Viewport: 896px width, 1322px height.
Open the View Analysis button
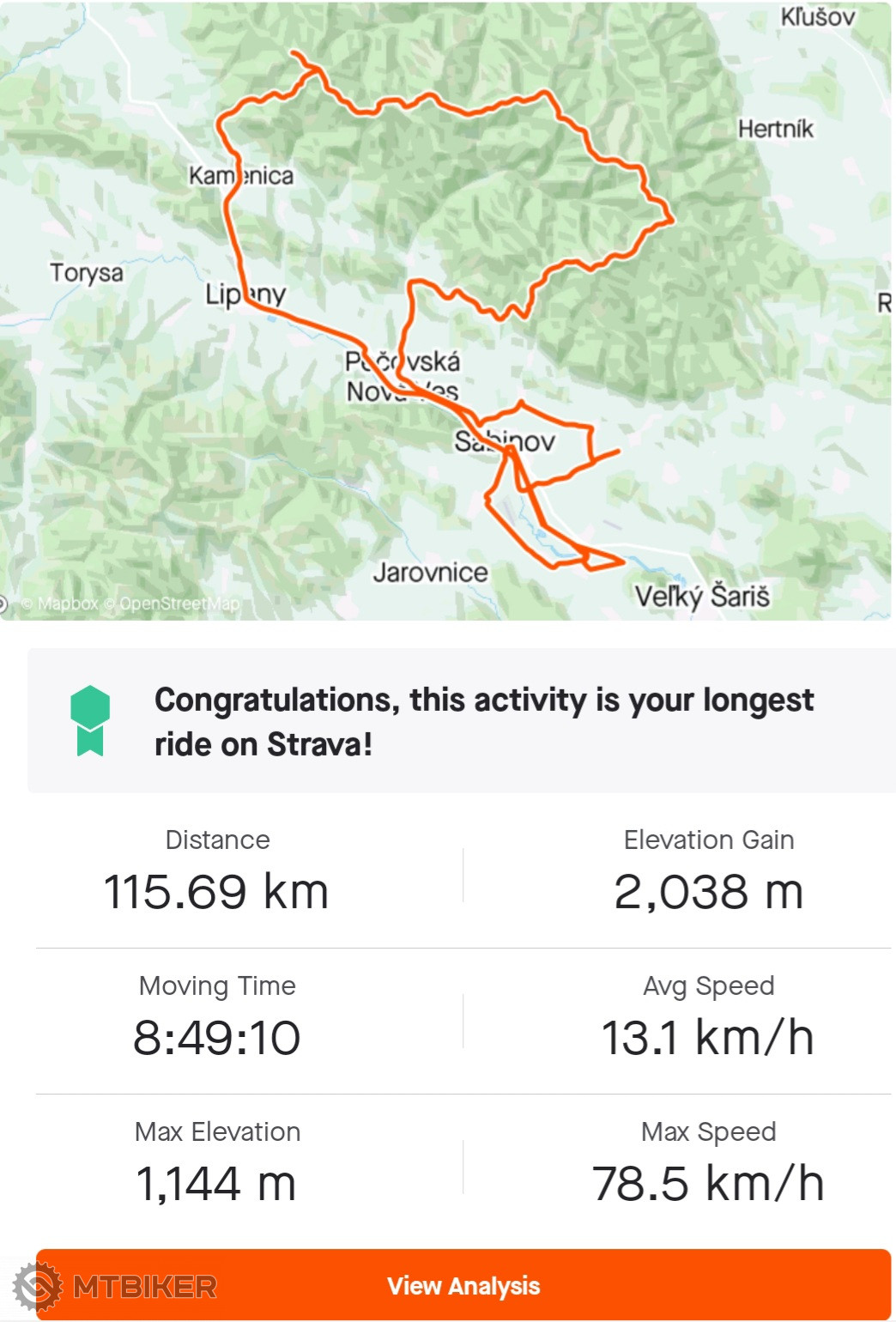coord(463,1285)
